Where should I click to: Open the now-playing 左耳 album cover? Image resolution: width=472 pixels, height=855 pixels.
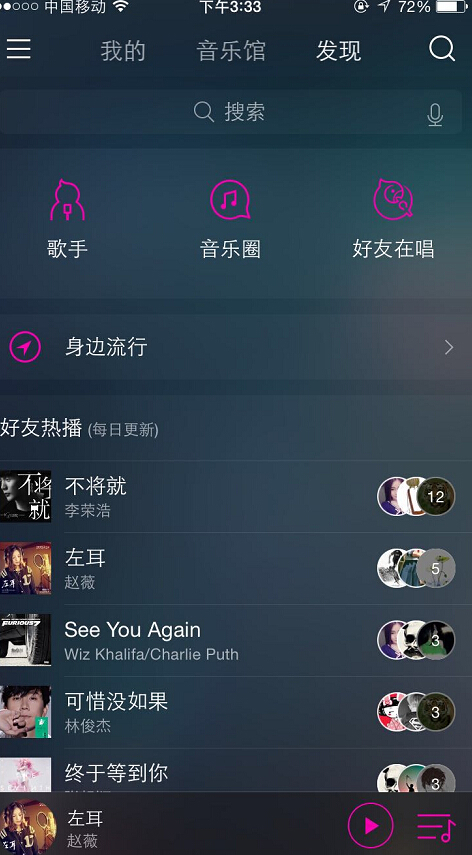(27, 826)
